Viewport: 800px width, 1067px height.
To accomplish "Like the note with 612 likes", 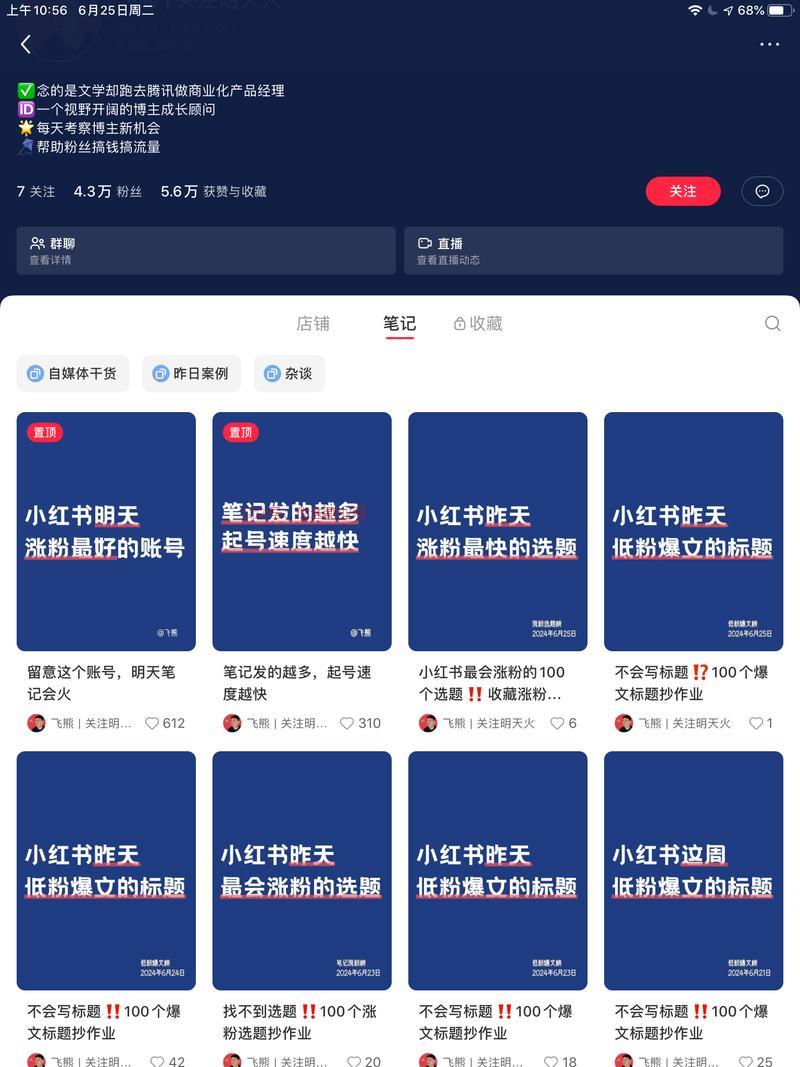I will click(x=153, y=723).
